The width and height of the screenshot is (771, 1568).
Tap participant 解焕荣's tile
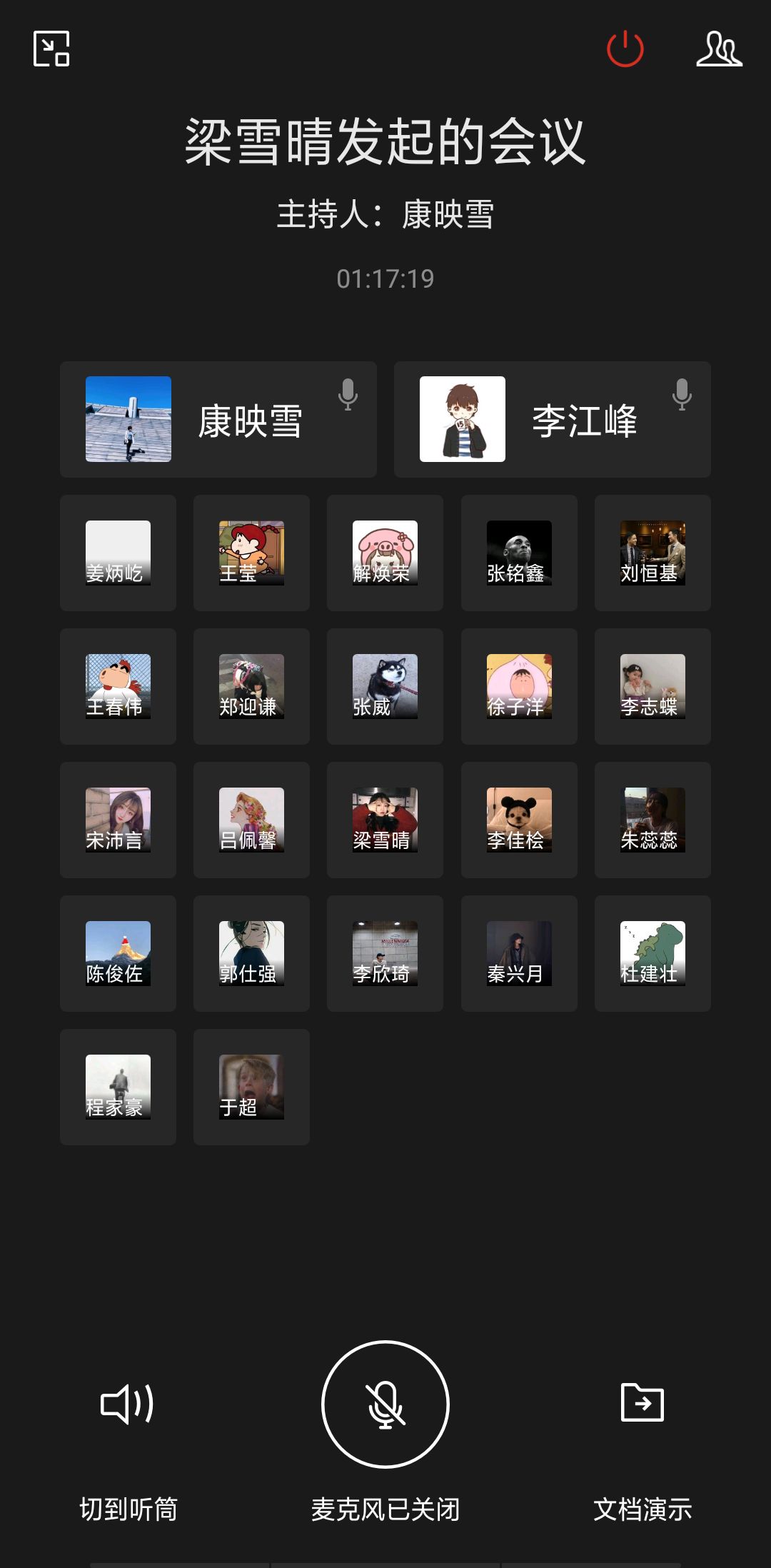pos(385,553)
